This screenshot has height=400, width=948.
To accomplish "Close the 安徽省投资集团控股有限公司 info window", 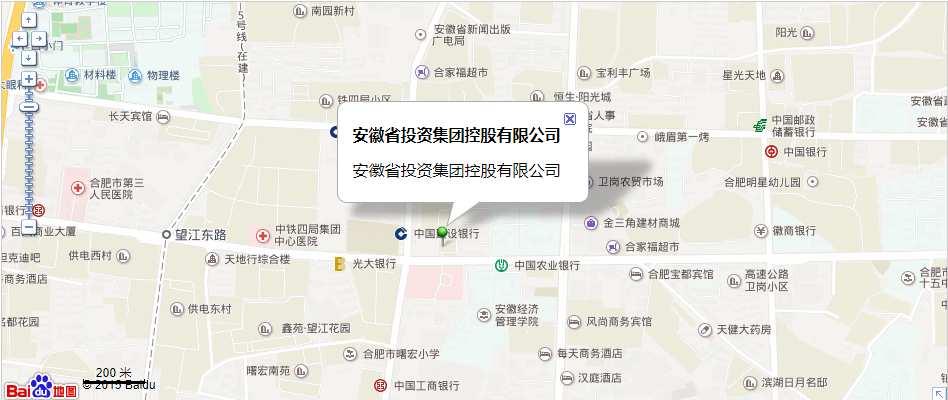I will click(x=570, y=119).
